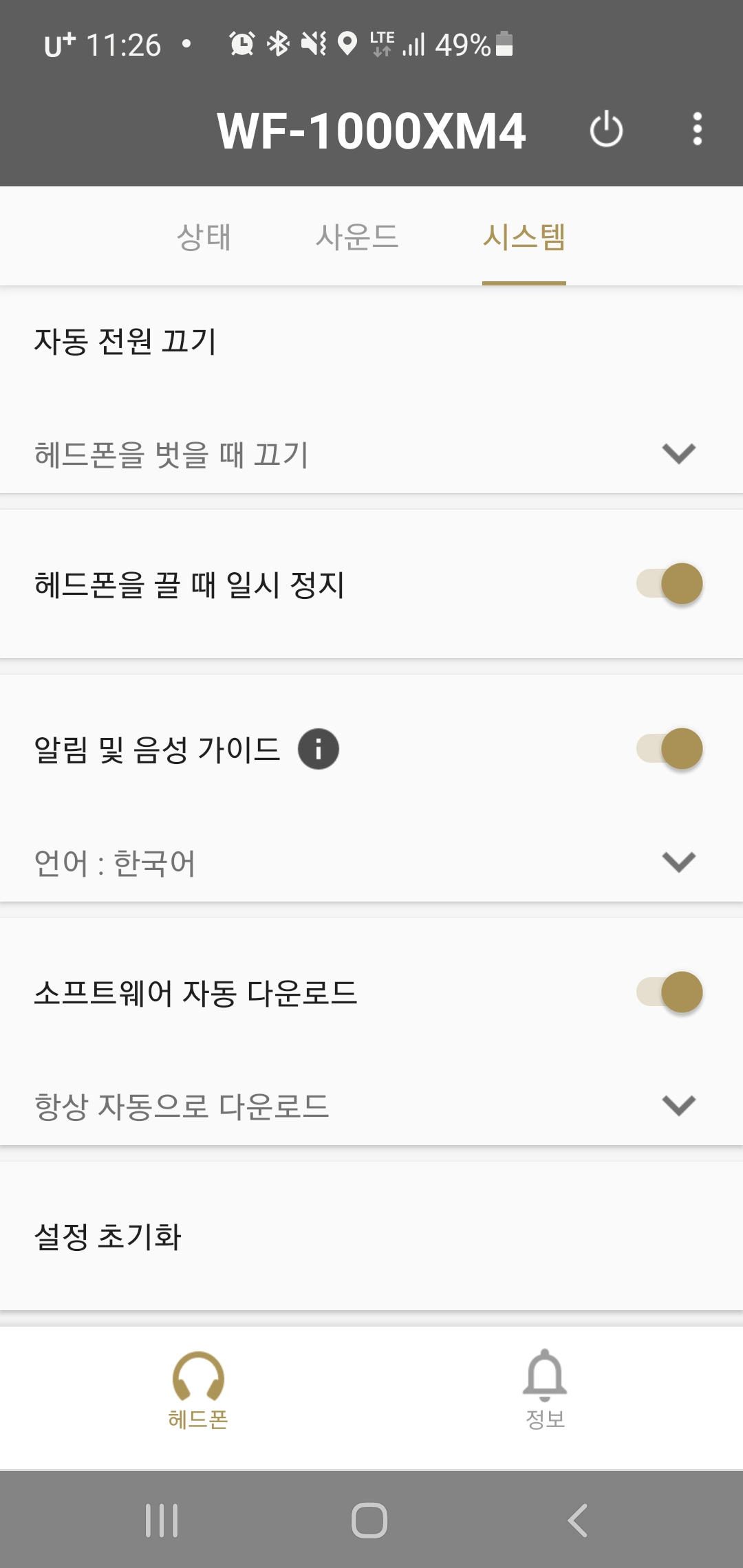The width and height of the screenshot is (743, 1568).
Task: Open the 정보 bell tab
Action: [x=545, y=1391]
